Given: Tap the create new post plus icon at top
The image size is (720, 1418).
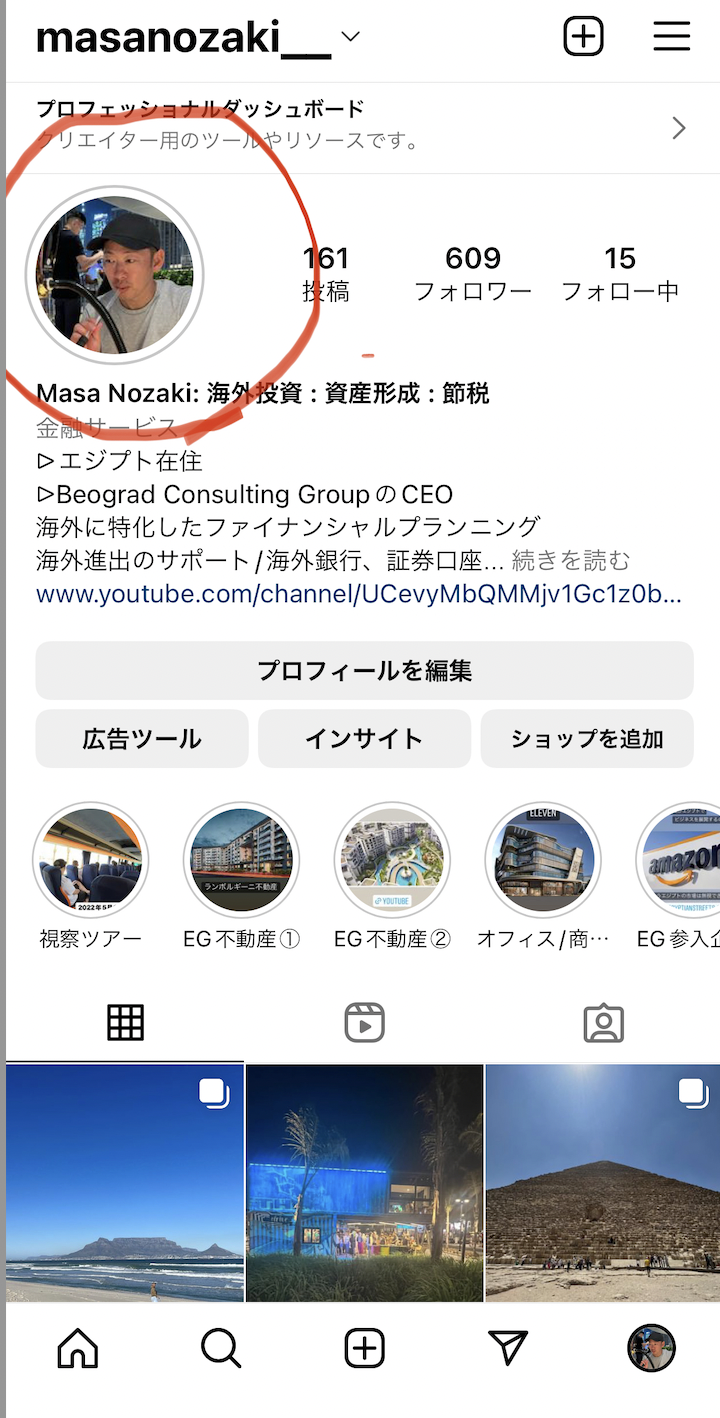Looking at the screenshot, I should 583,37.
